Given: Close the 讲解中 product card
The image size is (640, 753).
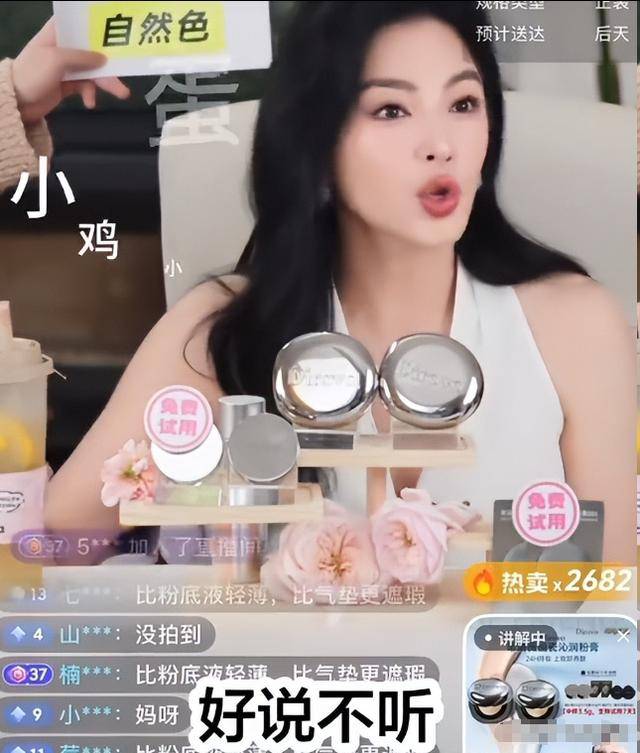Looking at the screenshot, I should tap(624, 636).
